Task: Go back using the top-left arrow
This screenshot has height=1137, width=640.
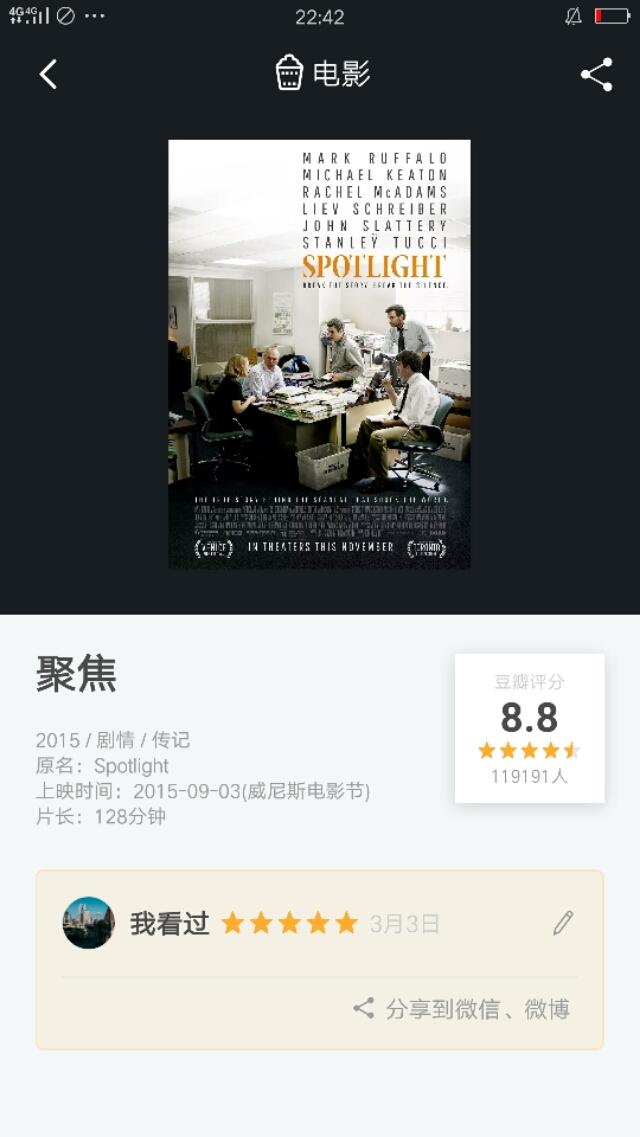Action: click(48, 74)
